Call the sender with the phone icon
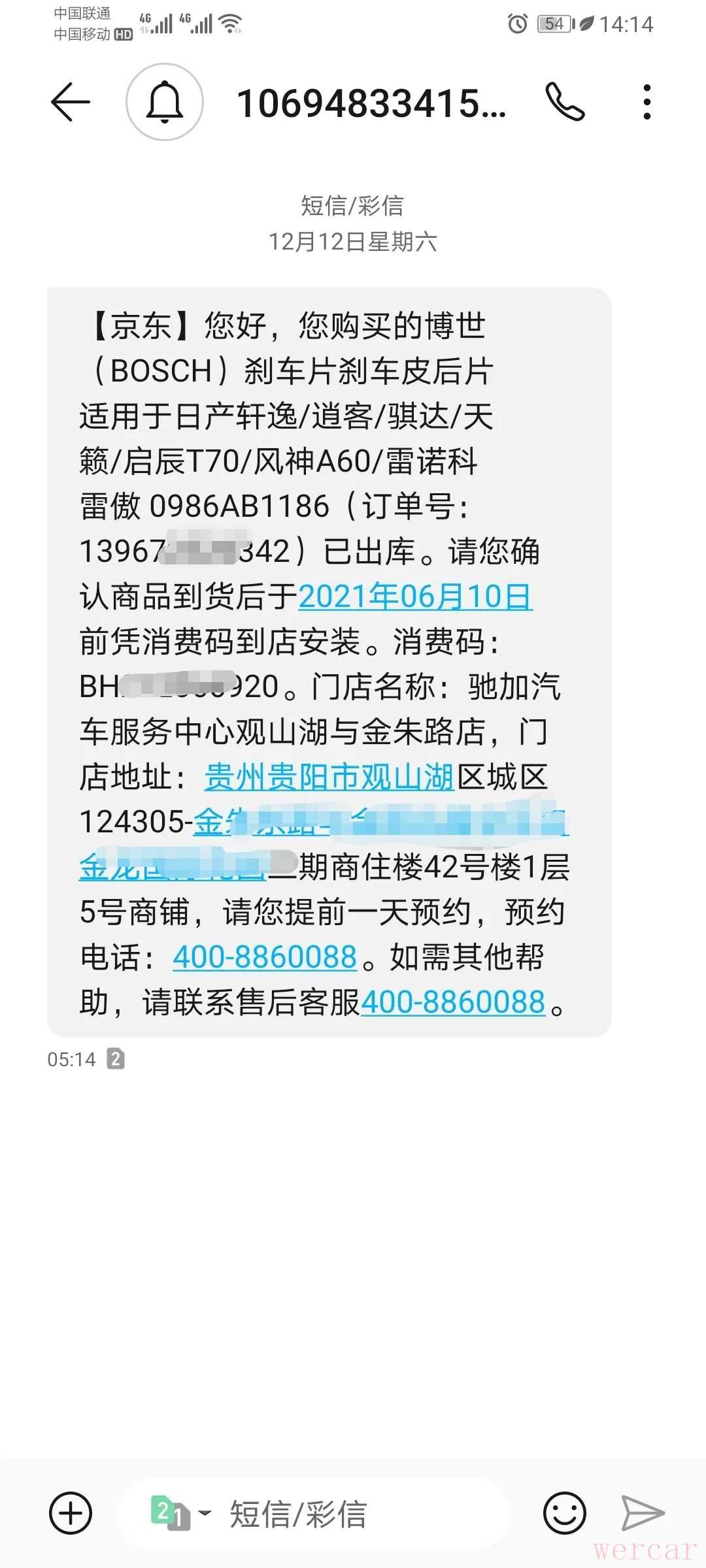The image size is (706, 1568). tap(565, 102)
